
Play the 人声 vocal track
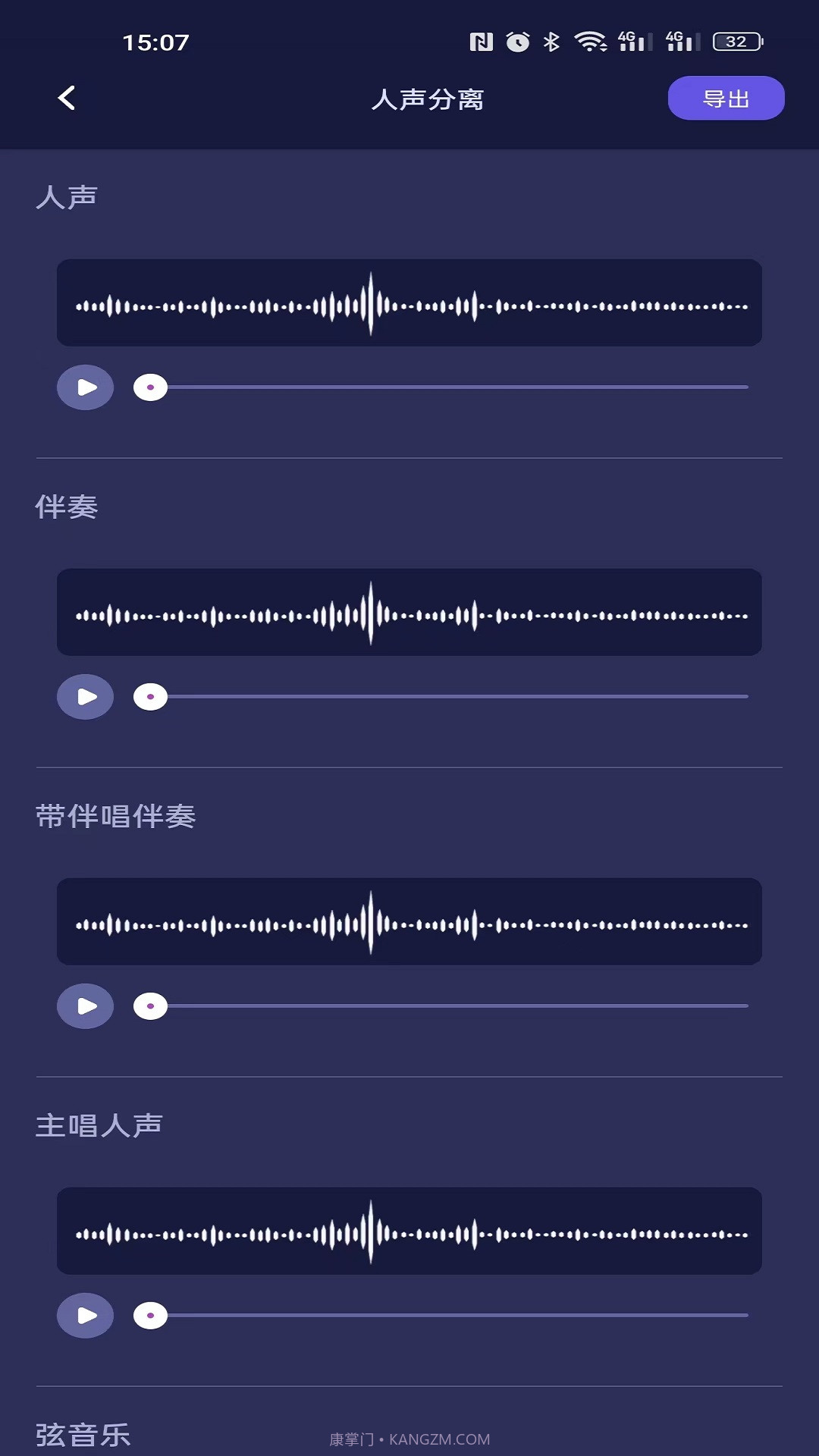click(x=84, y=388)
